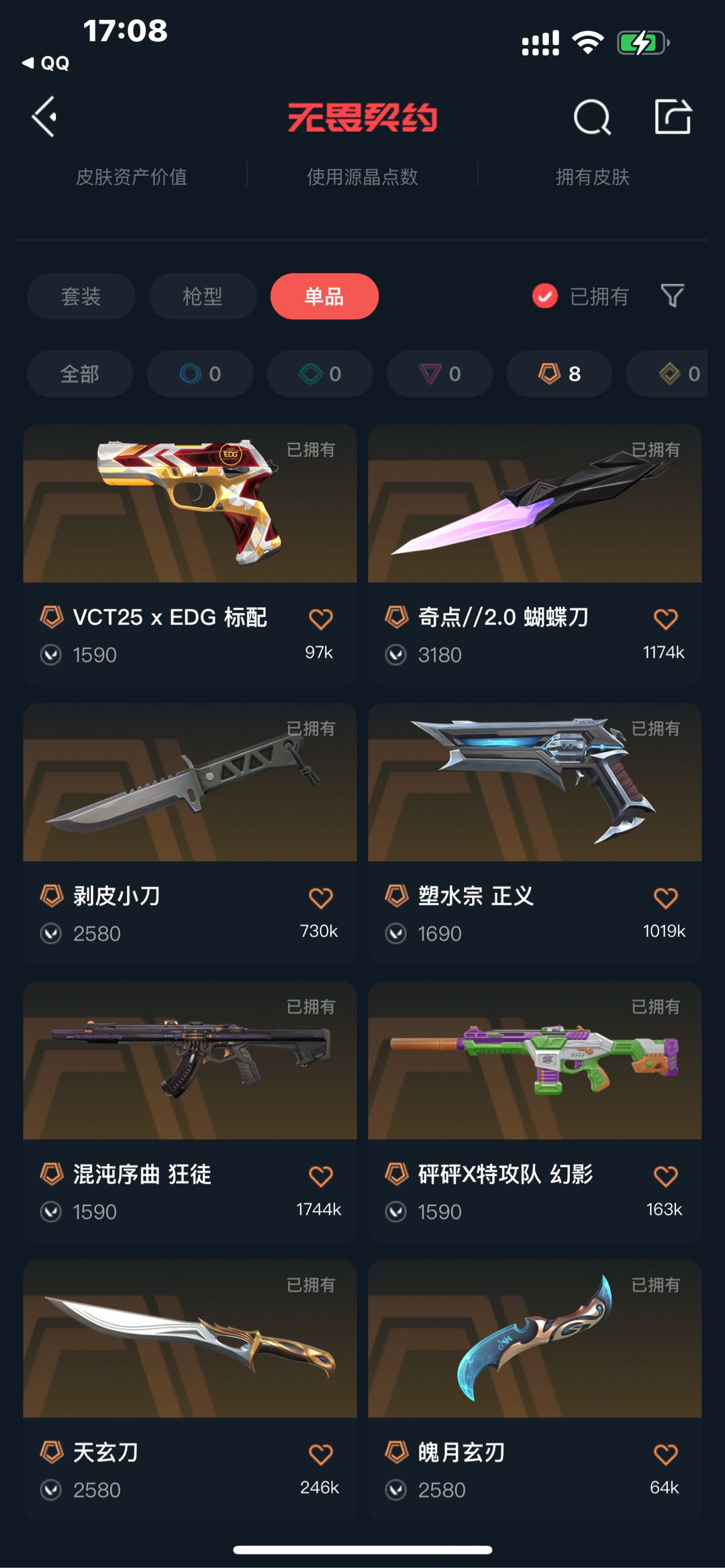Filter by the purple triangle tier chip
This screenshot has width=725, height=1568.
440,374
